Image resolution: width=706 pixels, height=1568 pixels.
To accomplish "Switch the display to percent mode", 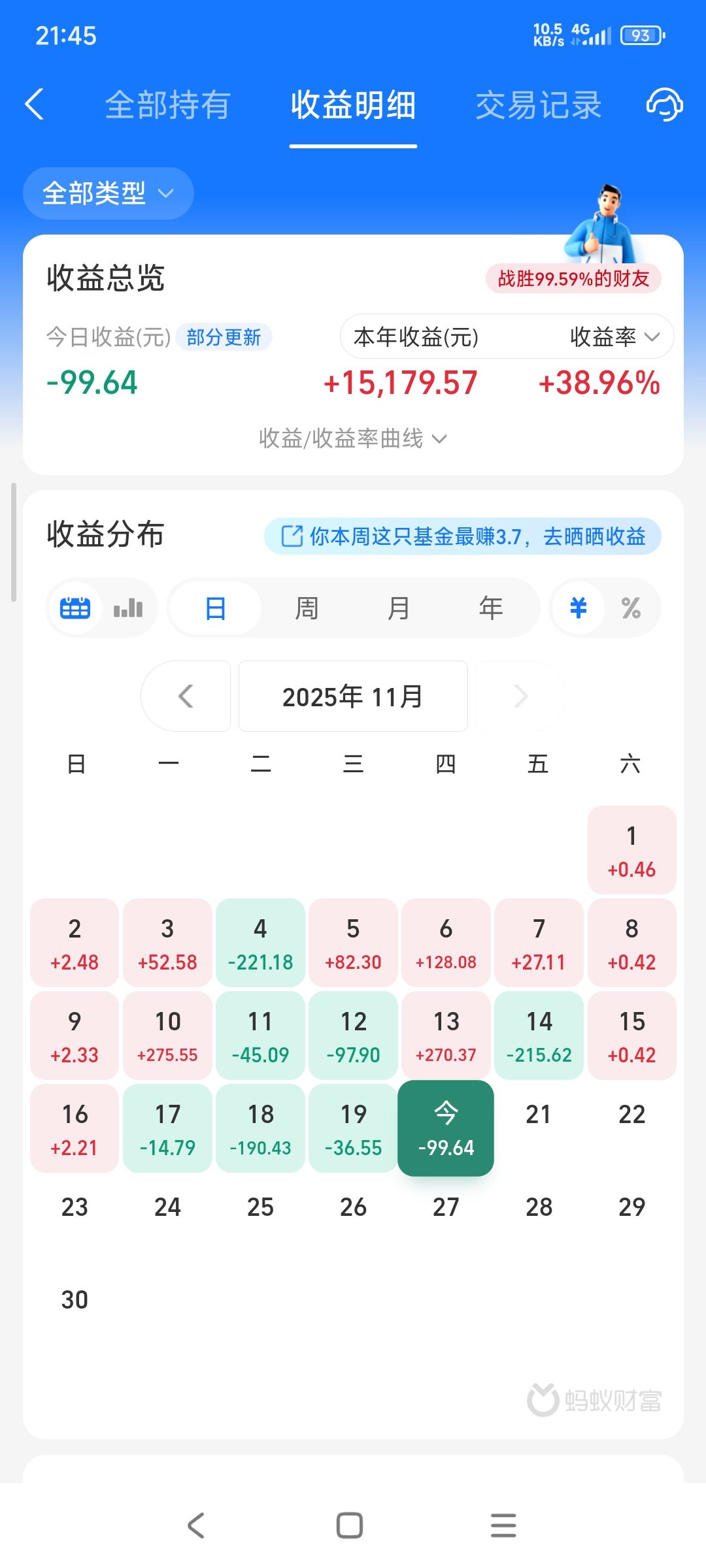I will [x=631, y=608].
